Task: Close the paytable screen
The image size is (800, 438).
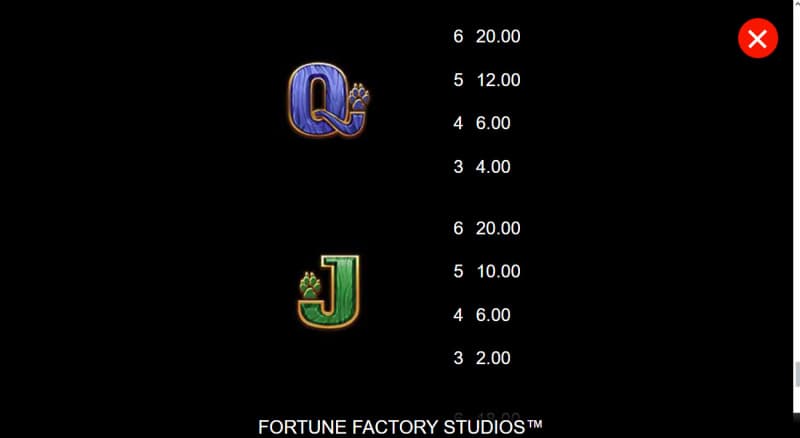Action: pyautogui.click(x=757, y=39)
